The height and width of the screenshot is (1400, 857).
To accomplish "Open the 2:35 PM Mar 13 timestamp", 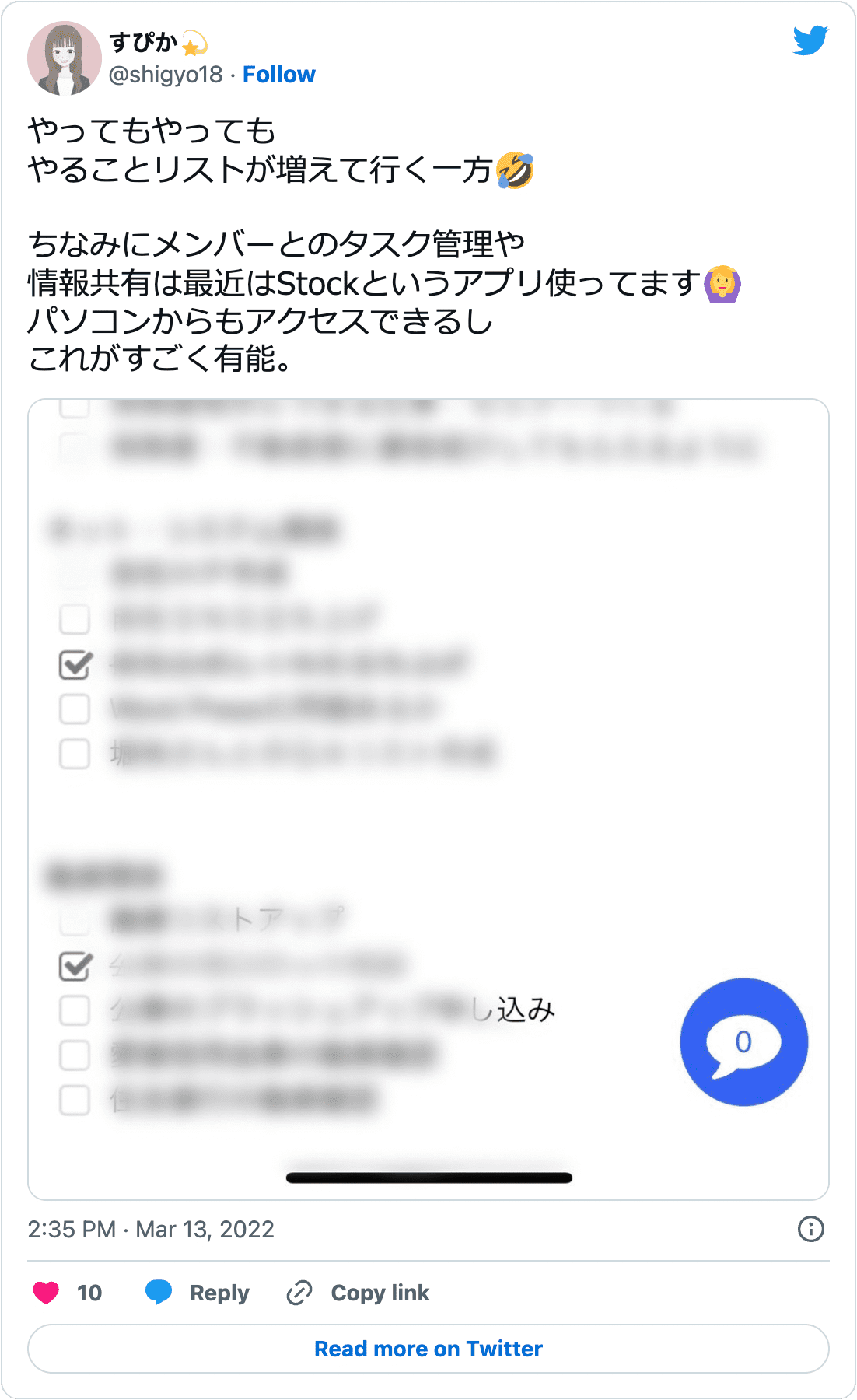I will click(x=151, y=1229).
